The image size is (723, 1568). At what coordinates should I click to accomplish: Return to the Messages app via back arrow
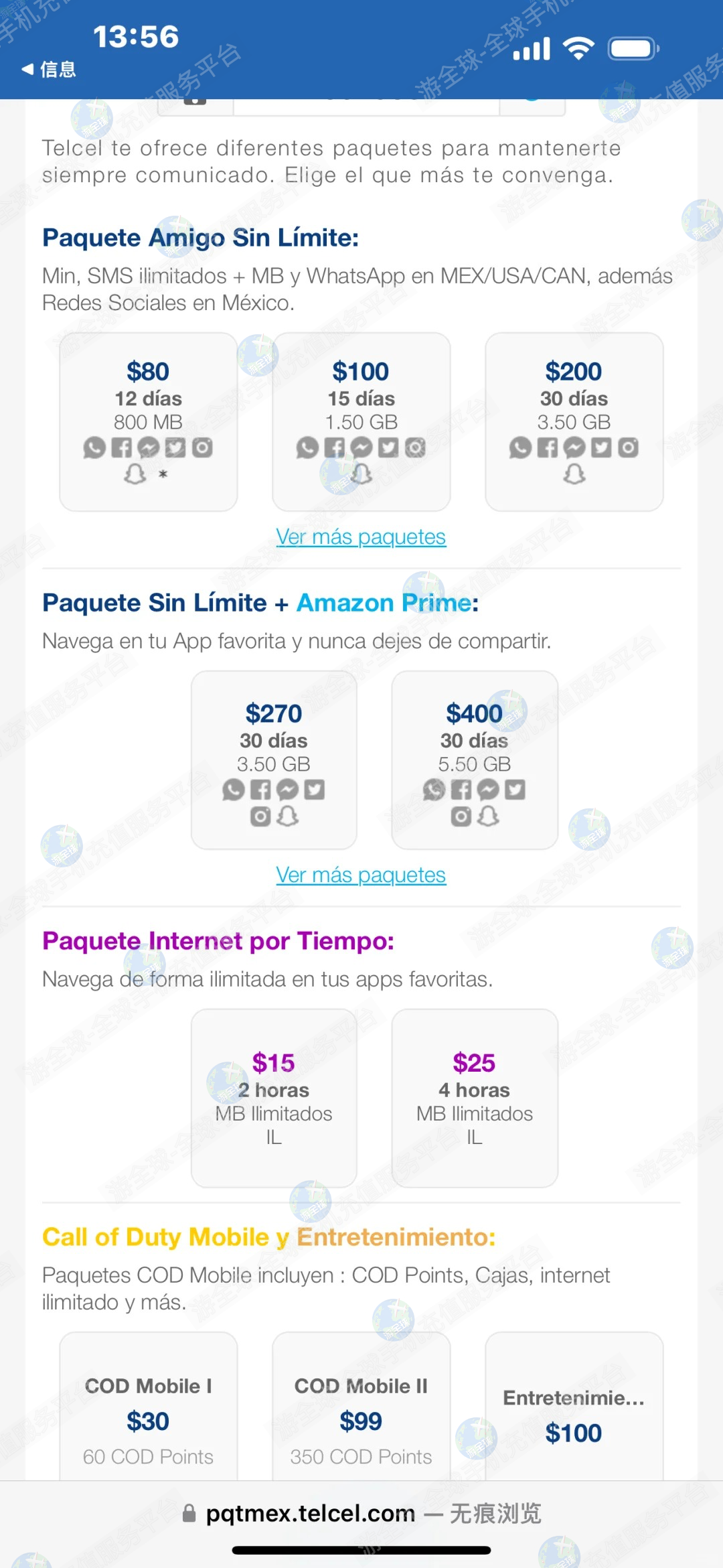click(x=48, y=69)
